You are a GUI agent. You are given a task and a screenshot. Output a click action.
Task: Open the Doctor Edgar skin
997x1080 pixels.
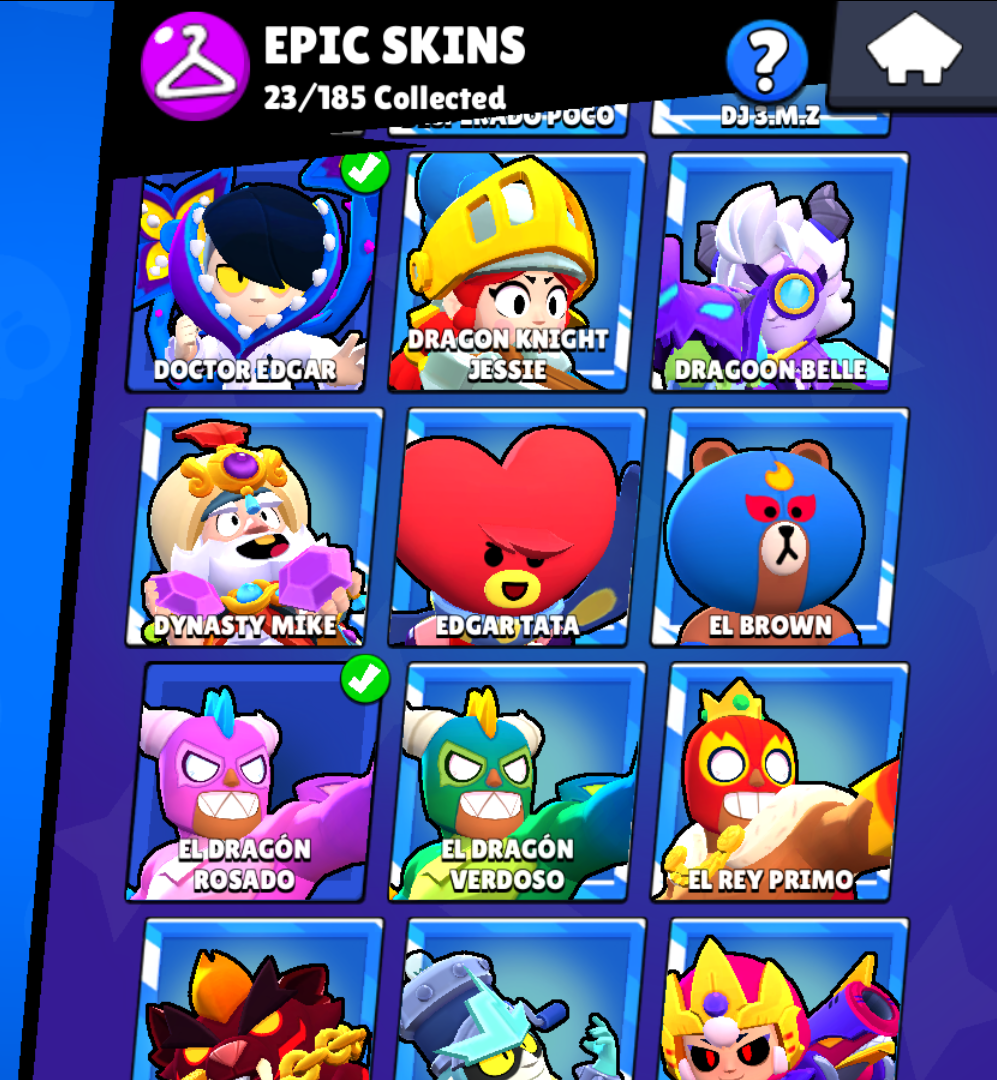(255, 275)
